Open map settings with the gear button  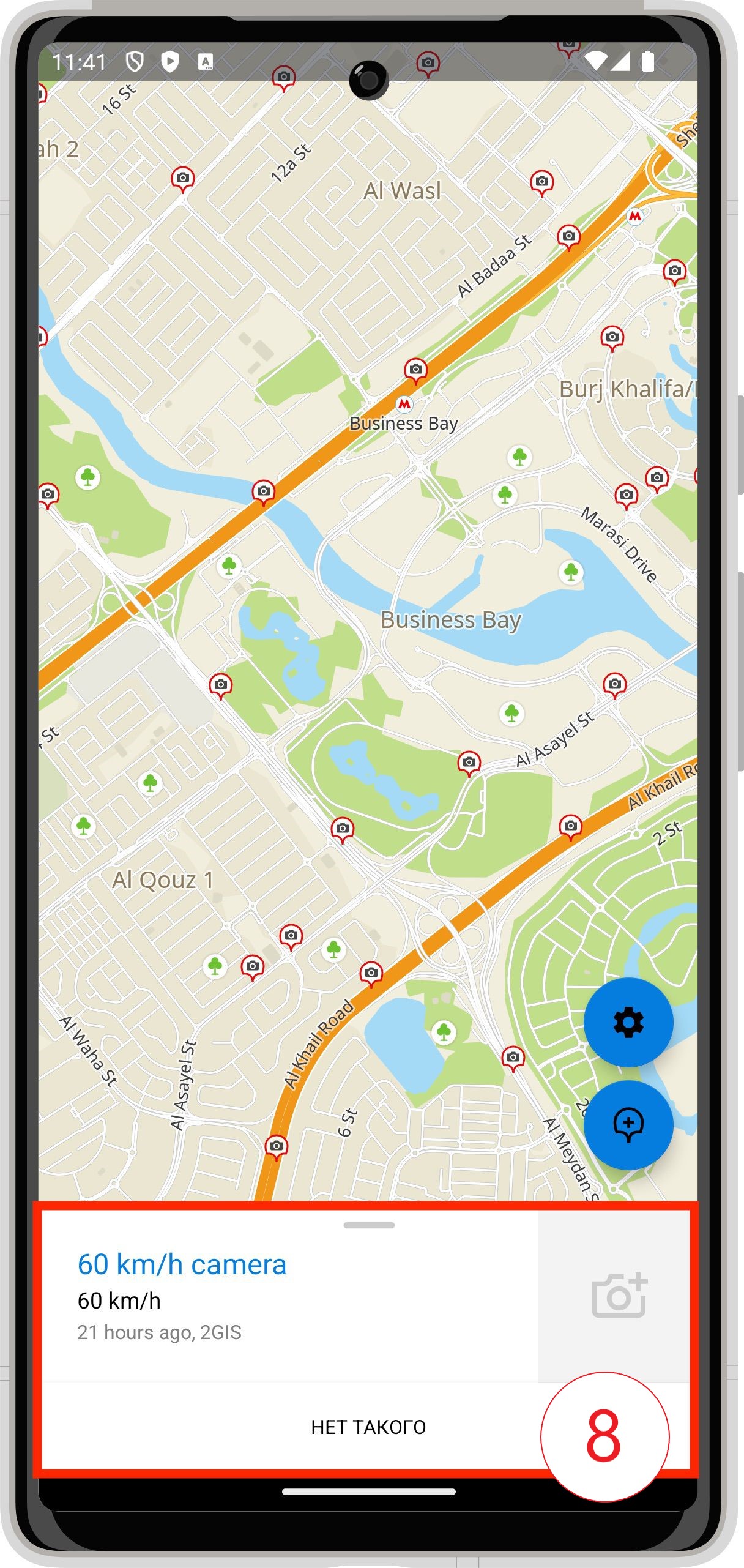(628, 1022)
